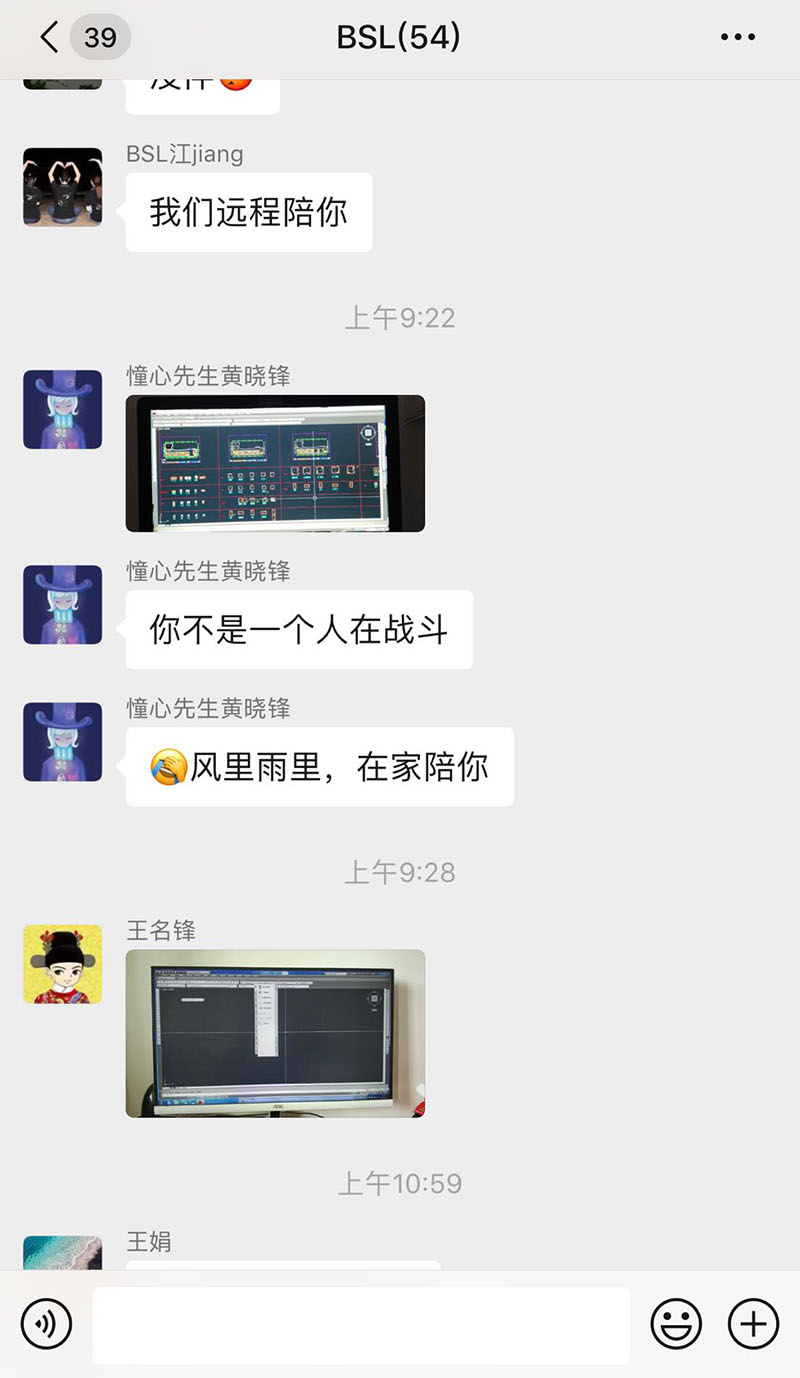Open the emoji sticker panel
The image size is (800, 1378).
pyautogui.click(x=676, y=1325)
